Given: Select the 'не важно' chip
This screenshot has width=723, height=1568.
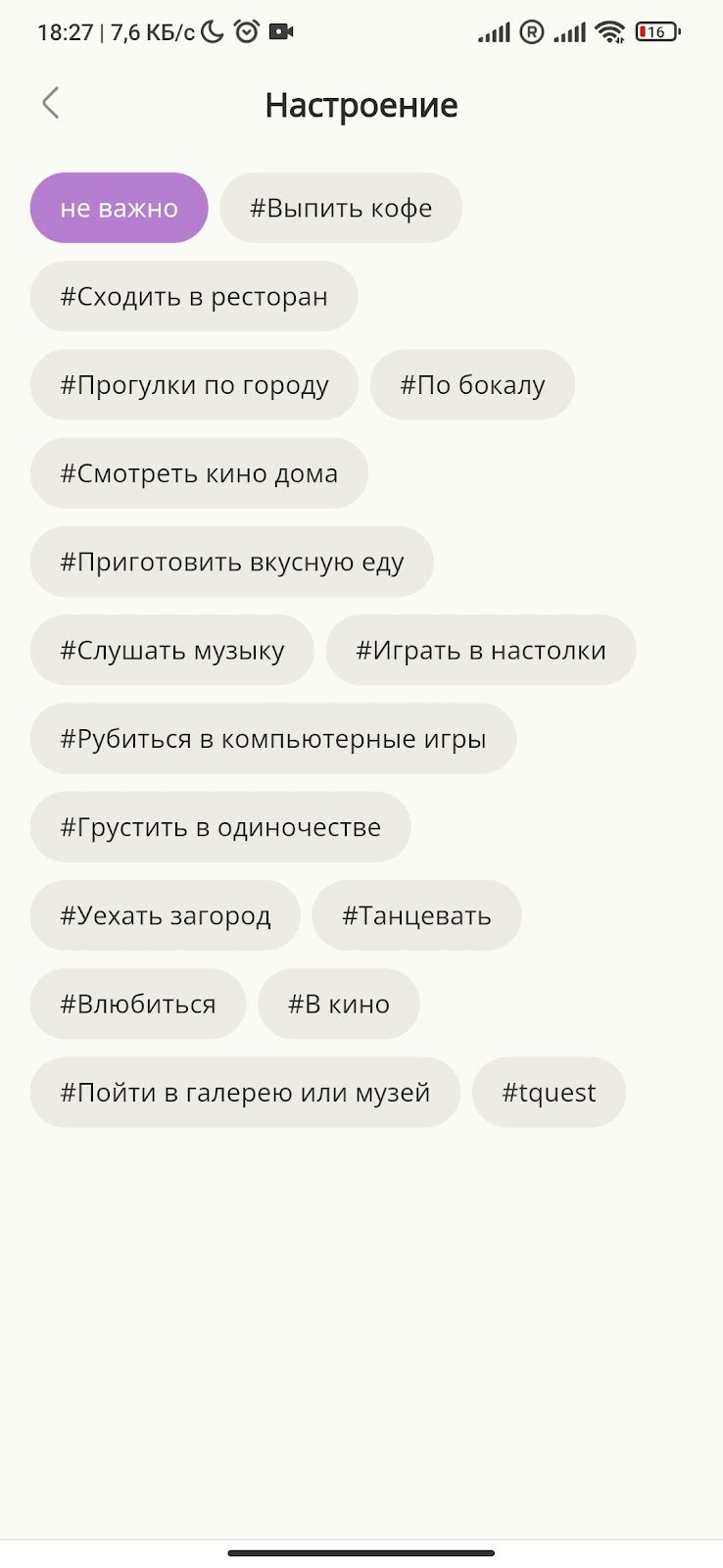Looking at the screenshot, I should (x=119, y=208).
